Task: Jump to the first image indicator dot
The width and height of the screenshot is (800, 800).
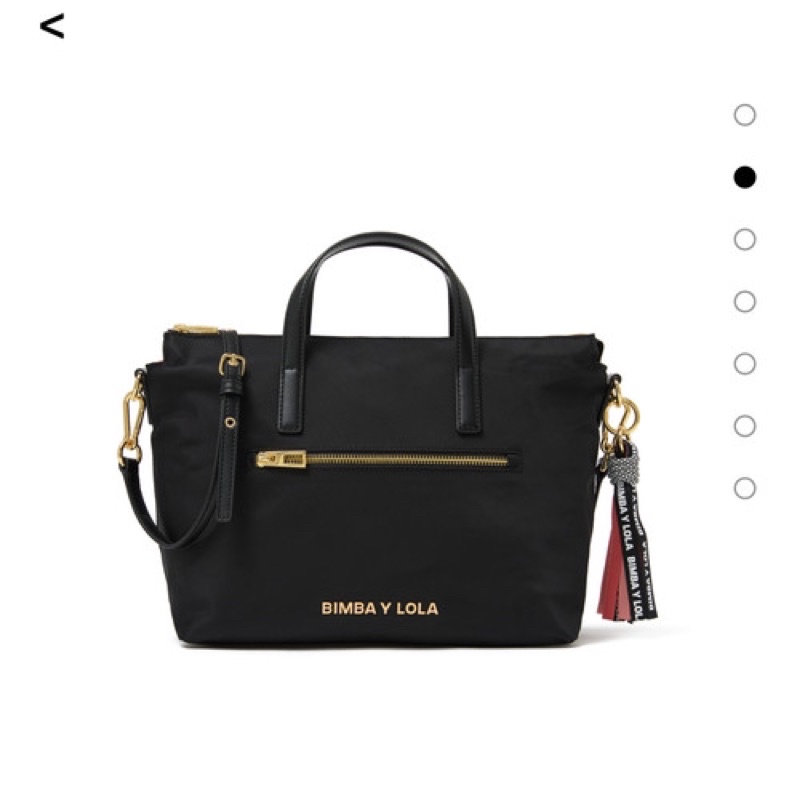Action: [x=744, y=115]
